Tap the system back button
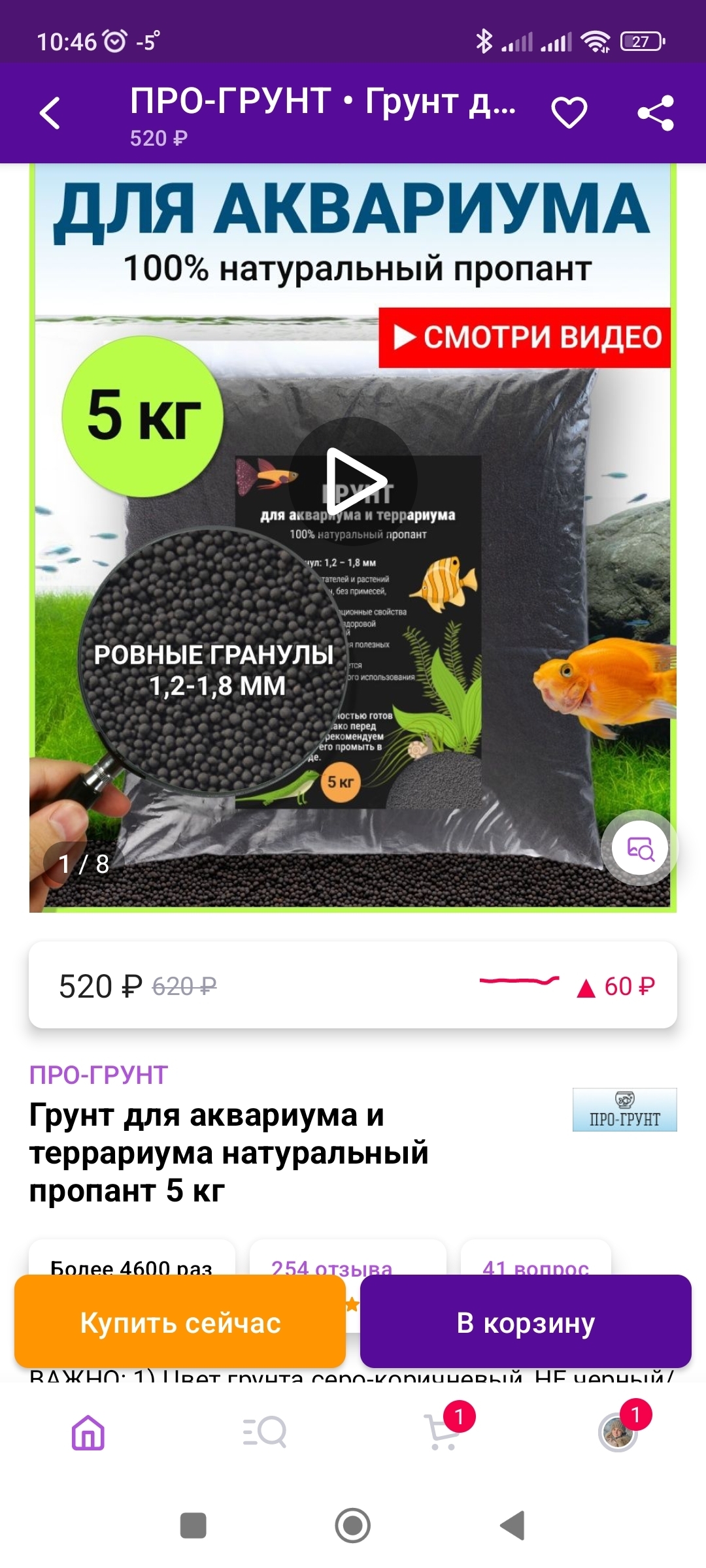Viewport: 706px width, 1568px height. [513, 1526]
